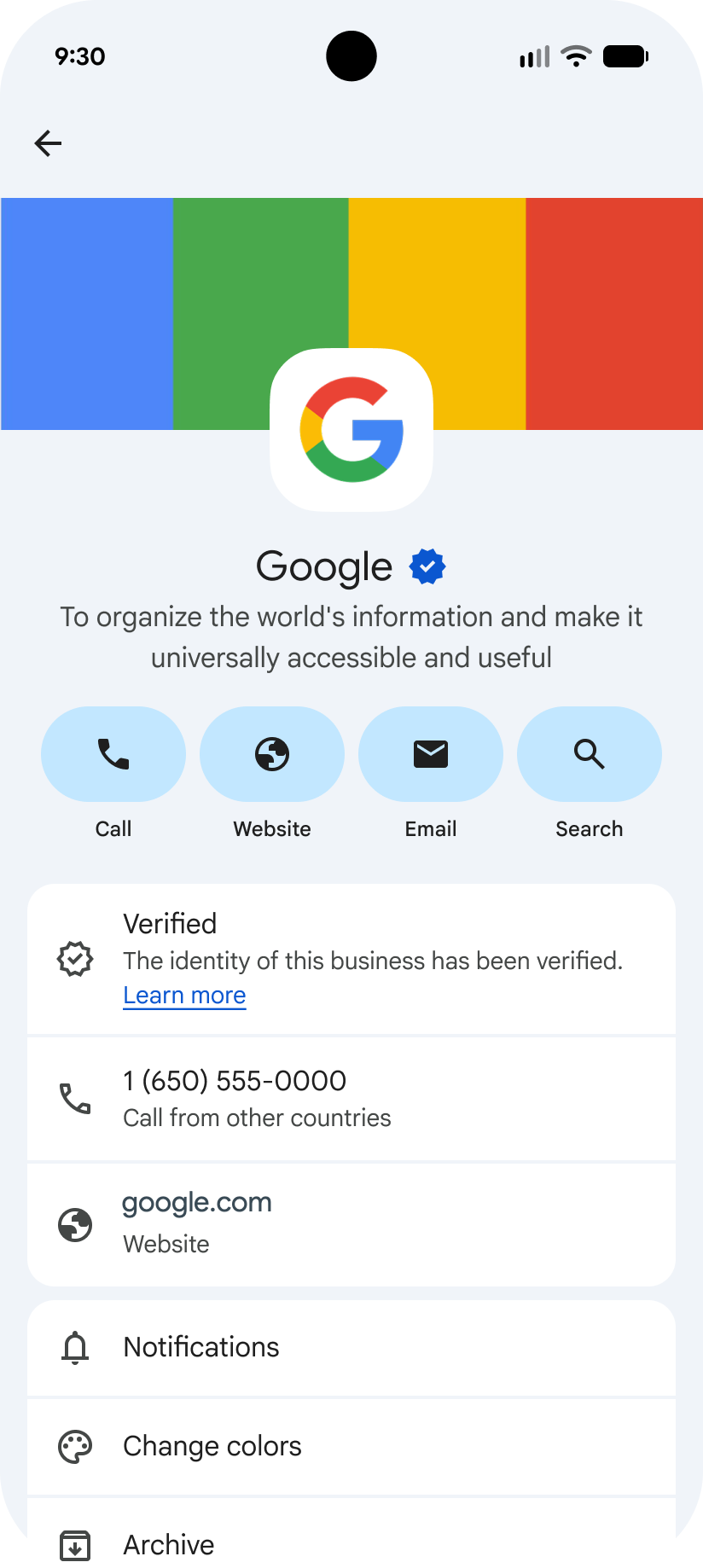Open Notifications settings

pyautogui.click(x=351, y=1347)
